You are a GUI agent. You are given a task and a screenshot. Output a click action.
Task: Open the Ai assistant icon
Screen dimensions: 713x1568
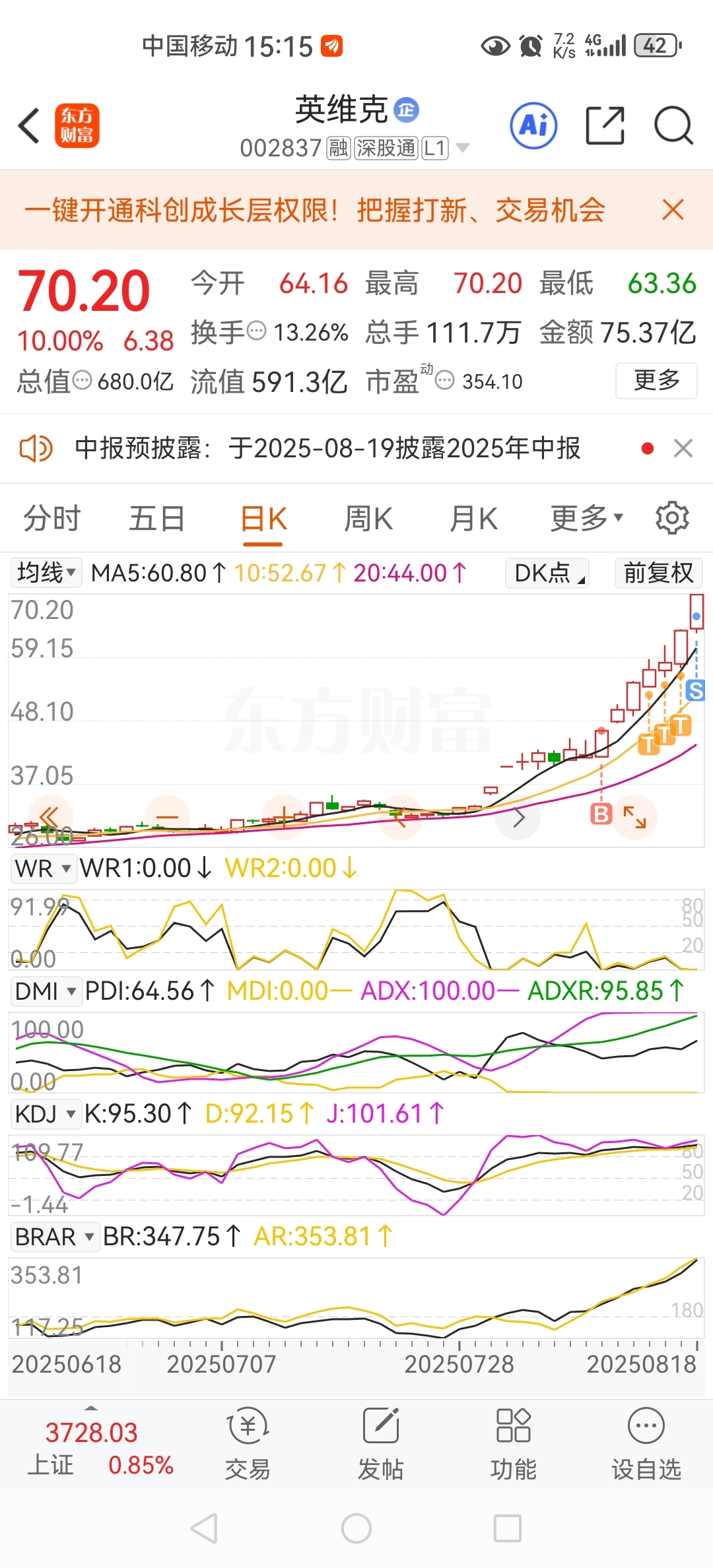pyautogui.click(x=533, y=125)
